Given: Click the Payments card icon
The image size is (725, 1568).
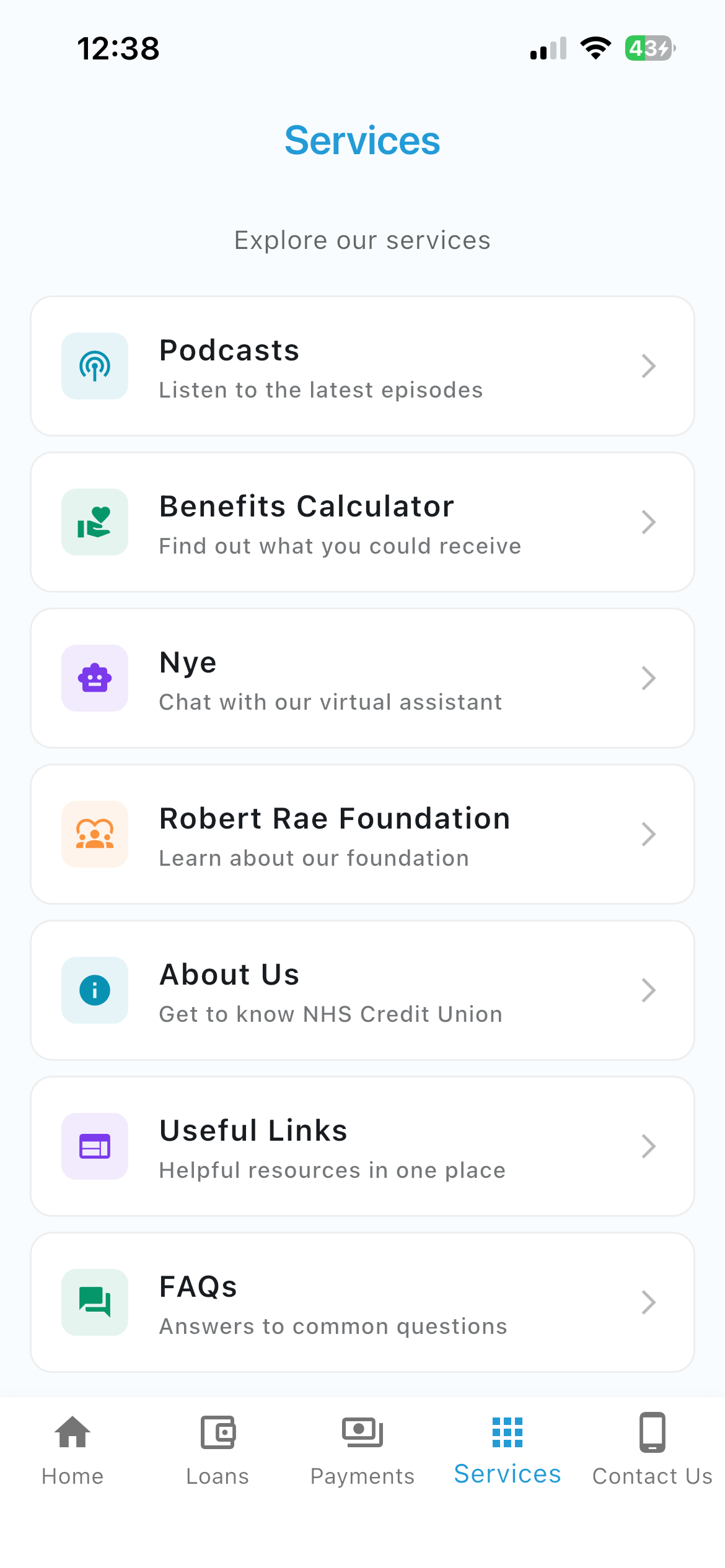Looking at the screenshot, I should (x=362, y=1432).
